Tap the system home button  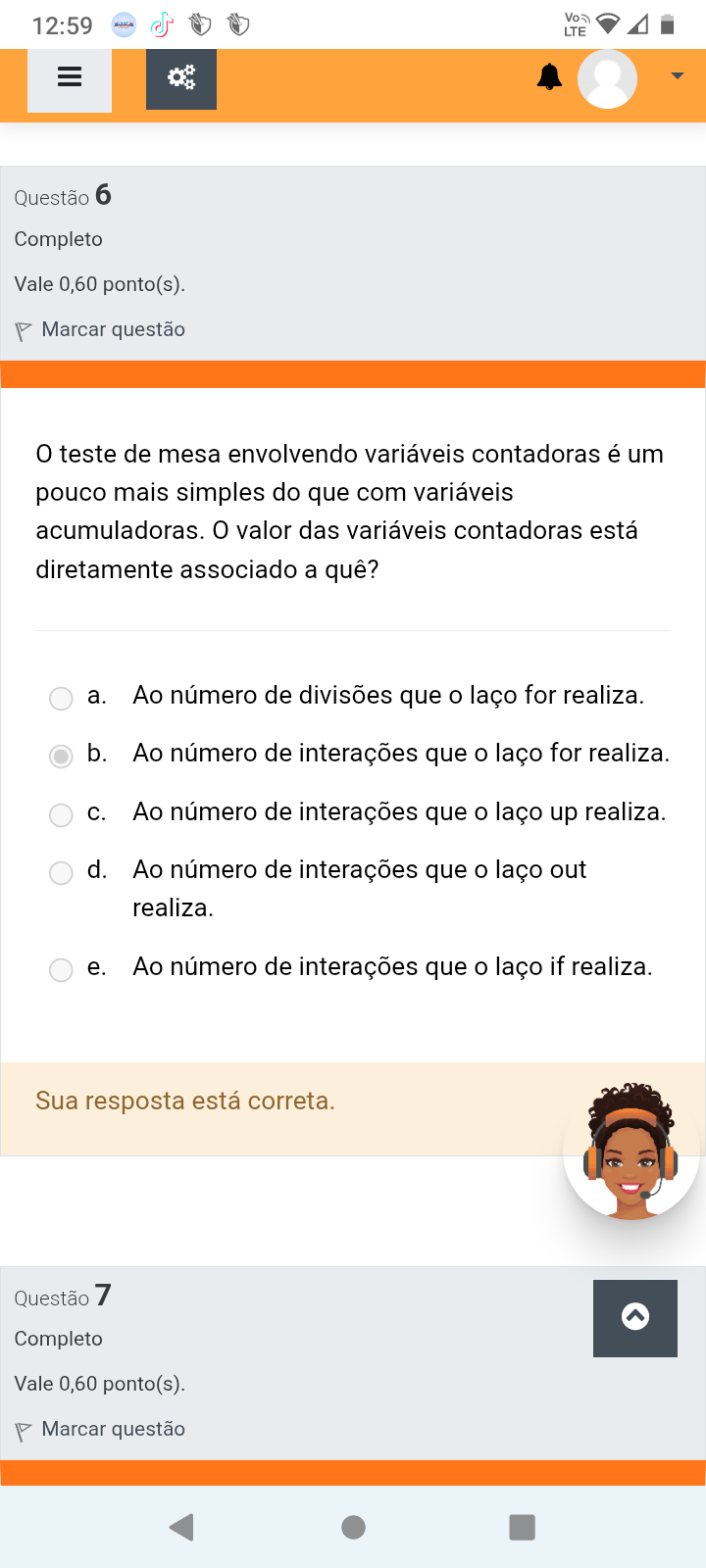pyautogui.click(x=353, y=1527)
